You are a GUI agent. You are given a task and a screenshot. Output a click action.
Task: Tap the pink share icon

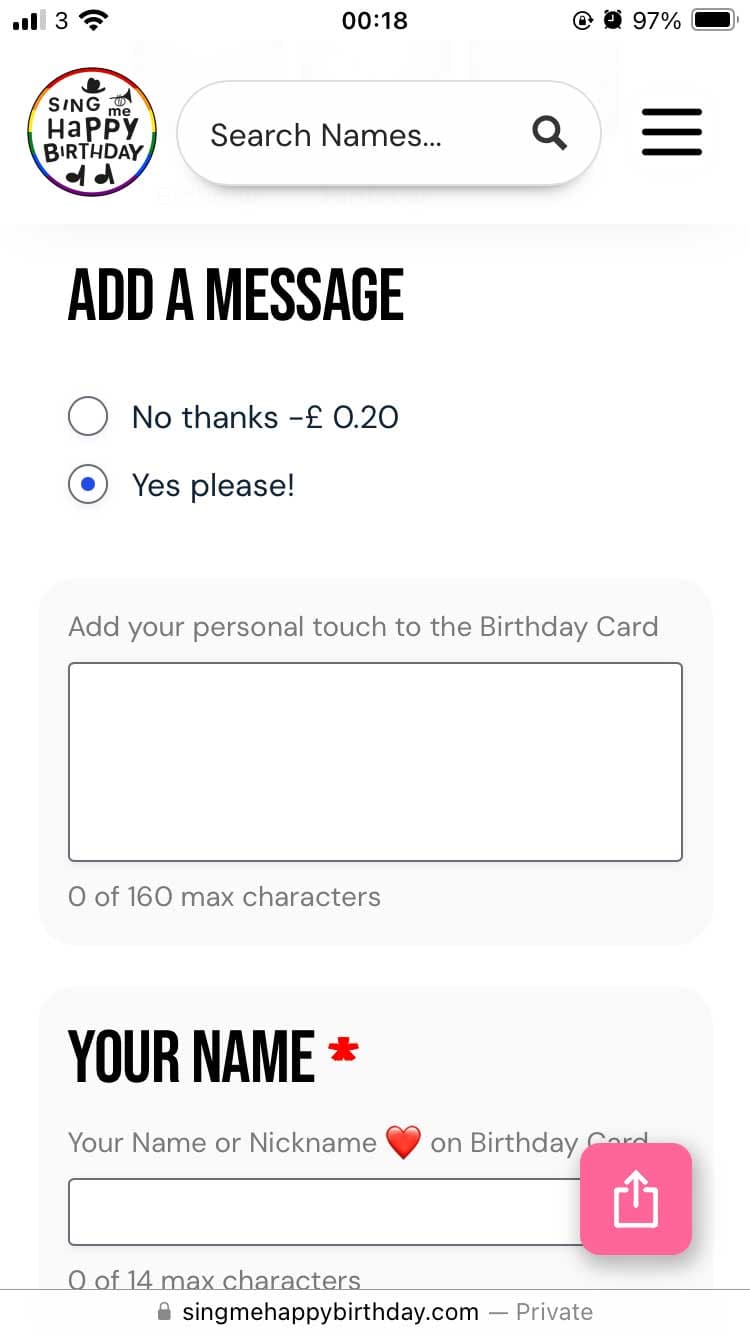click(636, 1199)
